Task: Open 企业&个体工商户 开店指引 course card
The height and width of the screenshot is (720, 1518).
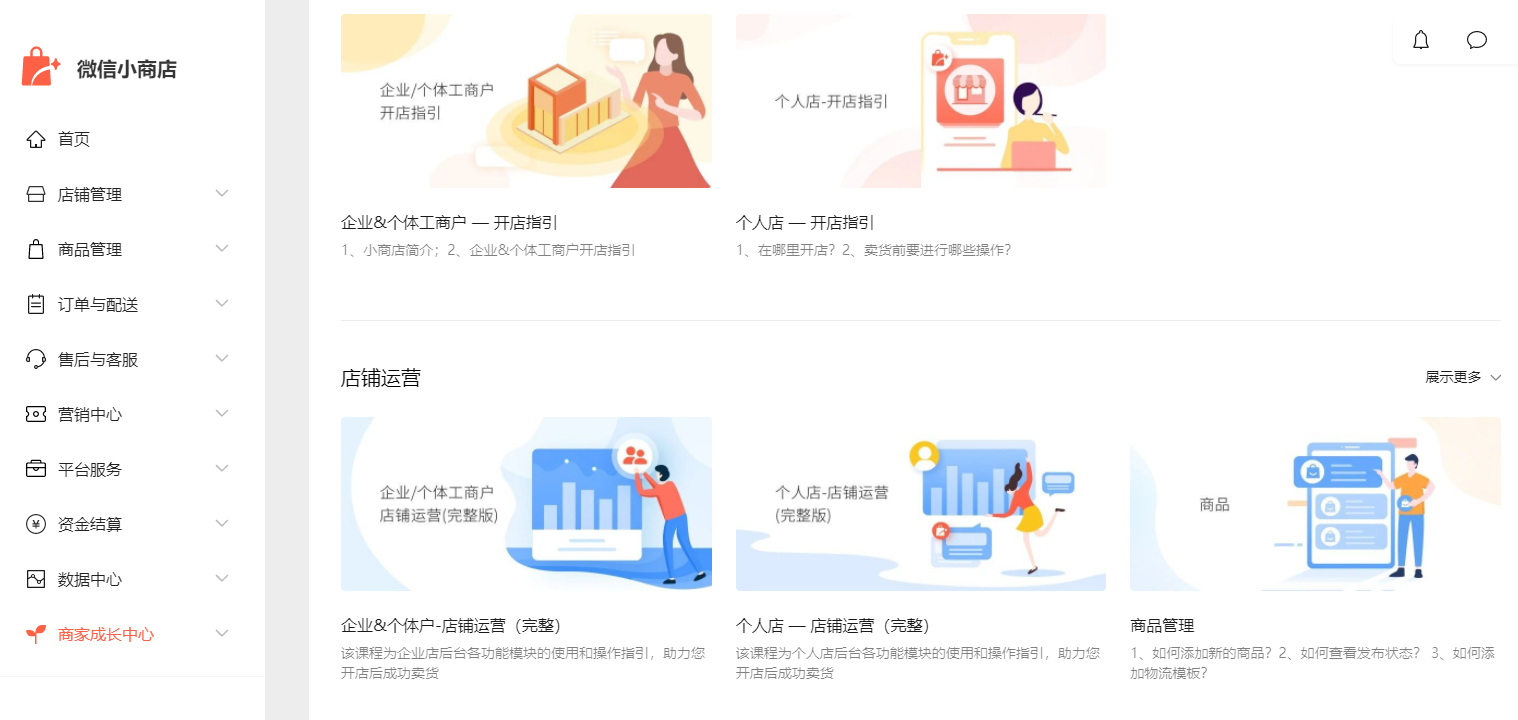Action: (526, 101)
